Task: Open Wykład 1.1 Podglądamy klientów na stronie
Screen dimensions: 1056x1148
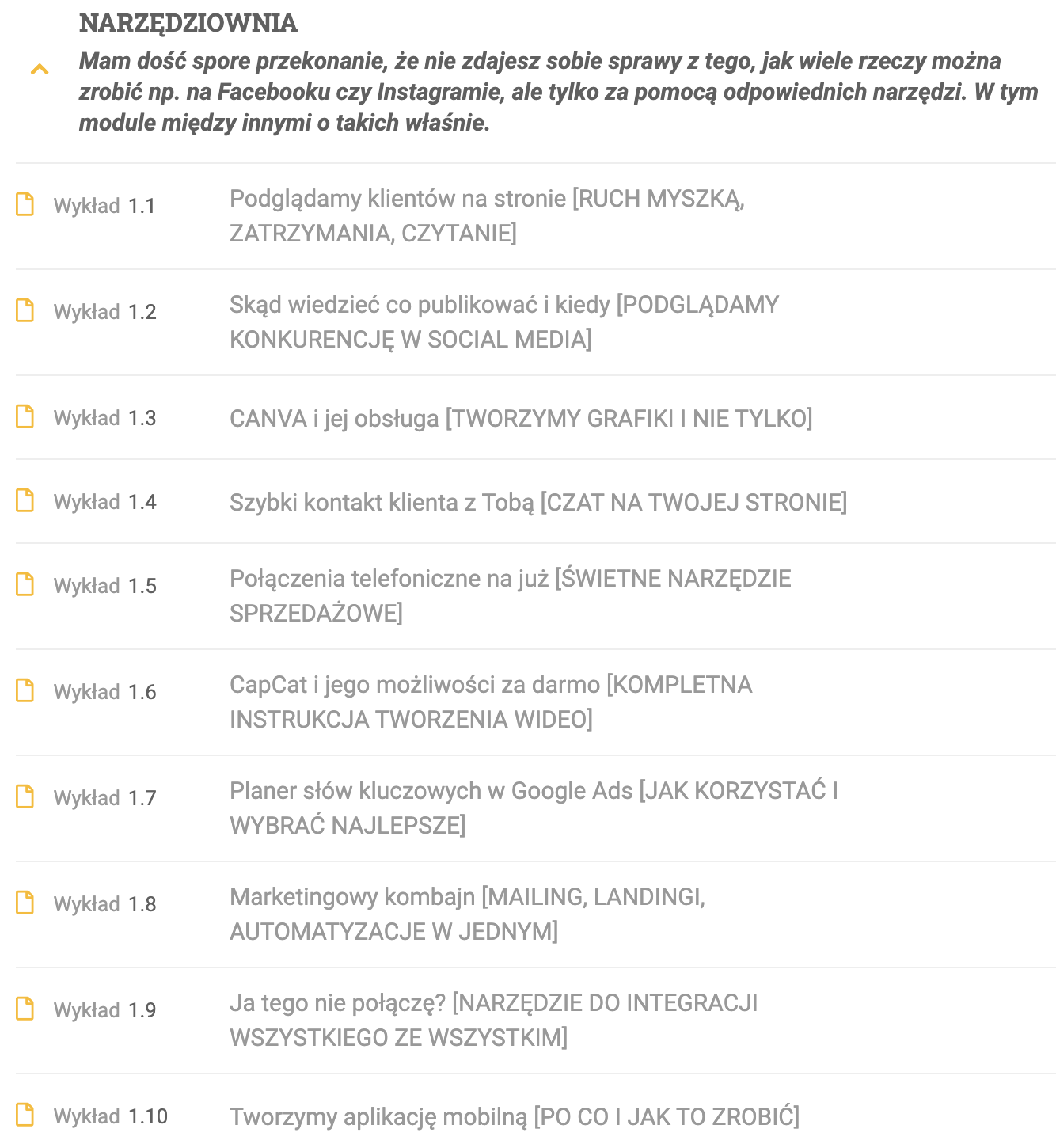Action: pyautogui.click(x=487, y=215)
